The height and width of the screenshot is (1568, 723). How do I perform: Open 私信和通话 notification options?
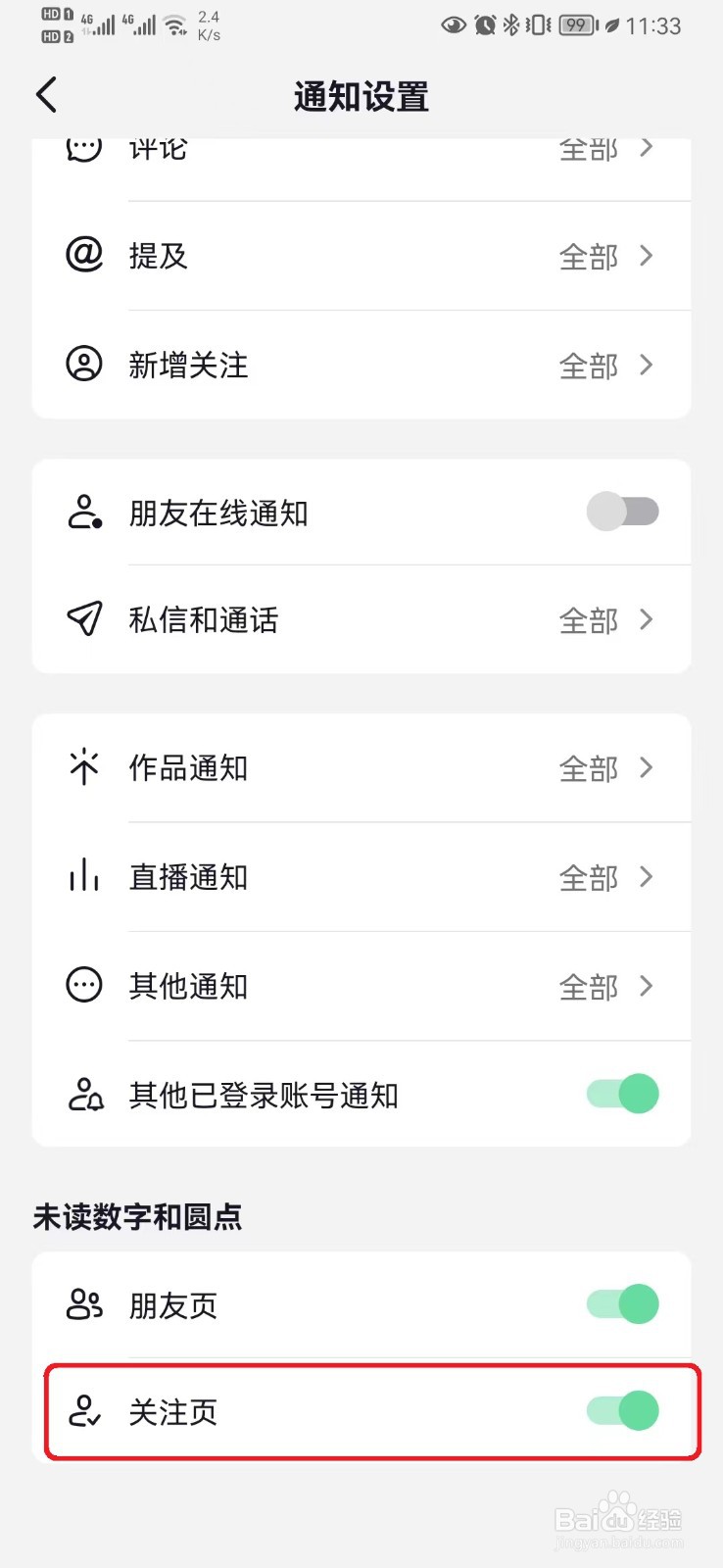coord(361,619)
